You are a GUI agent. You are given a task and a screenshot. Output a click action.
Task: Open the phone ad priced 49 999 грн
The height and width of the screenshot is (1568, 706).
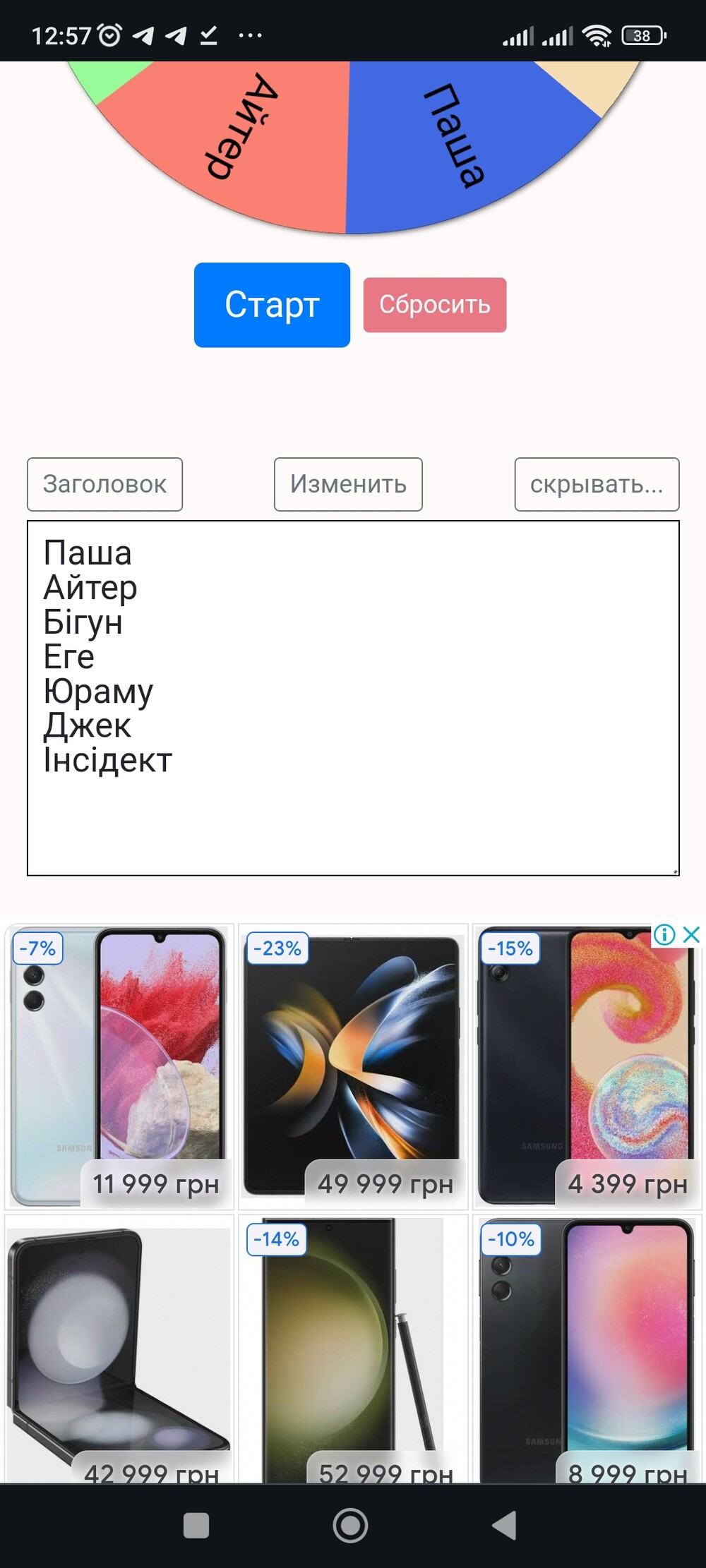click(x=353, y=1066)
